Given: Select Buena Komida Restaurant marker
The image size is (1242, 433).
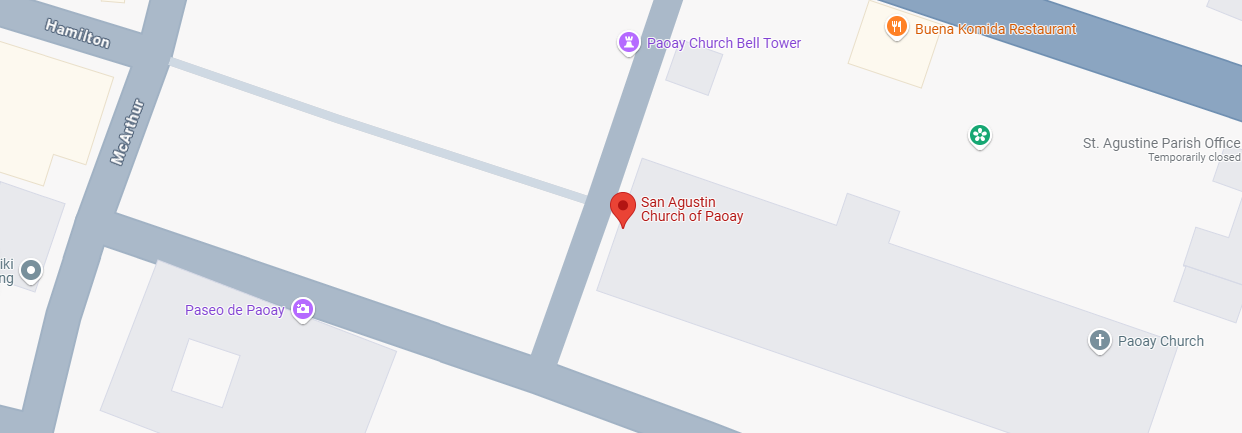Looking at the screenshot, I should [x=896, y=27].
